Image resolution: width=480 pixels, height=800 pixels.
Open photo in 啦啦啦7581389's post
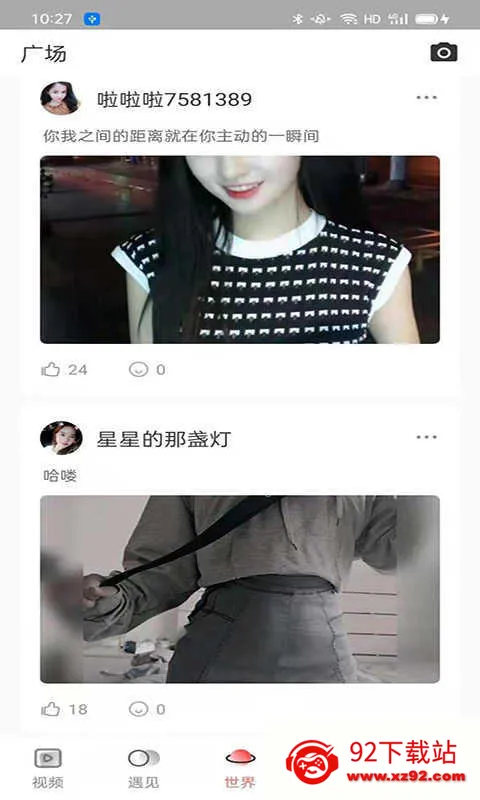pos(240,249)
